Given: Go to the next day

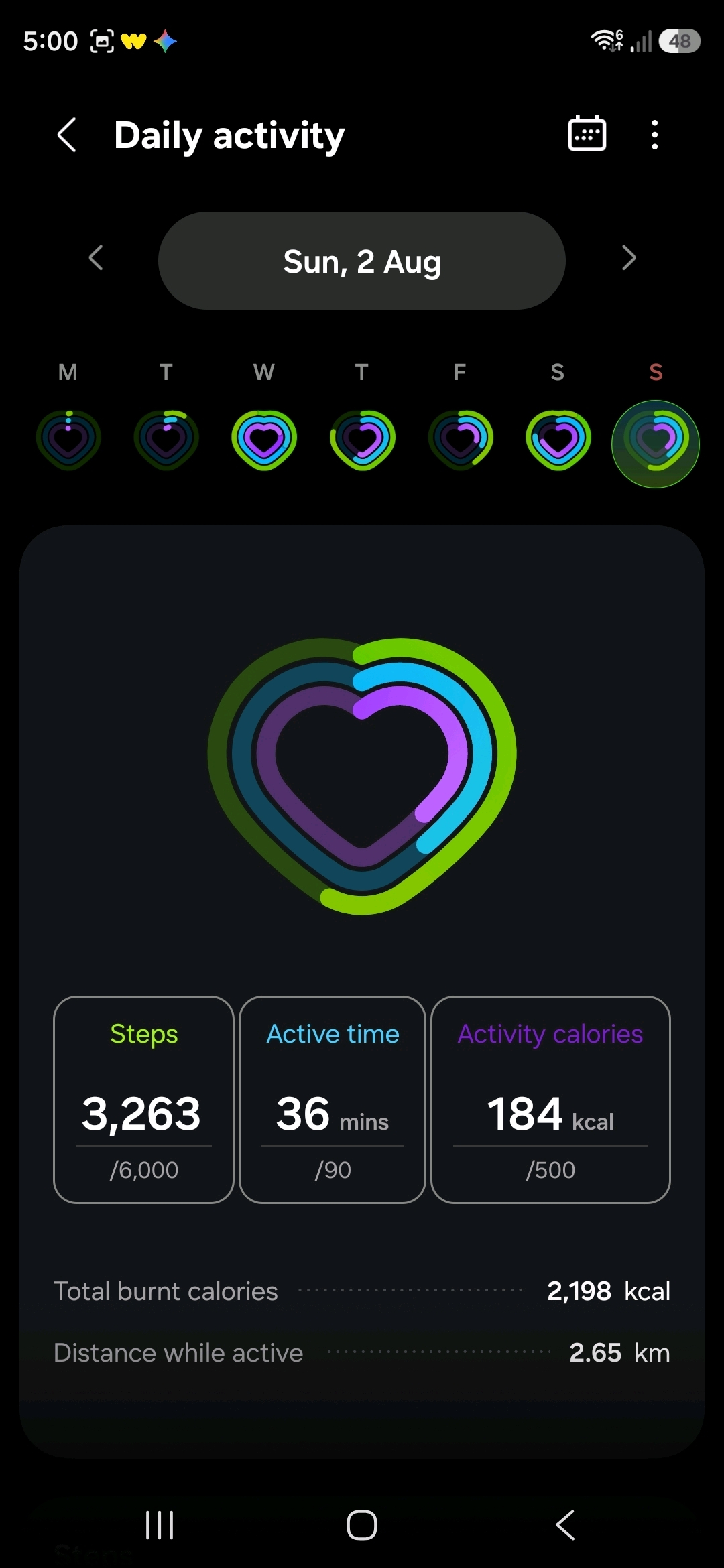Looking at the screenshot, I should (x=628, y=258).
